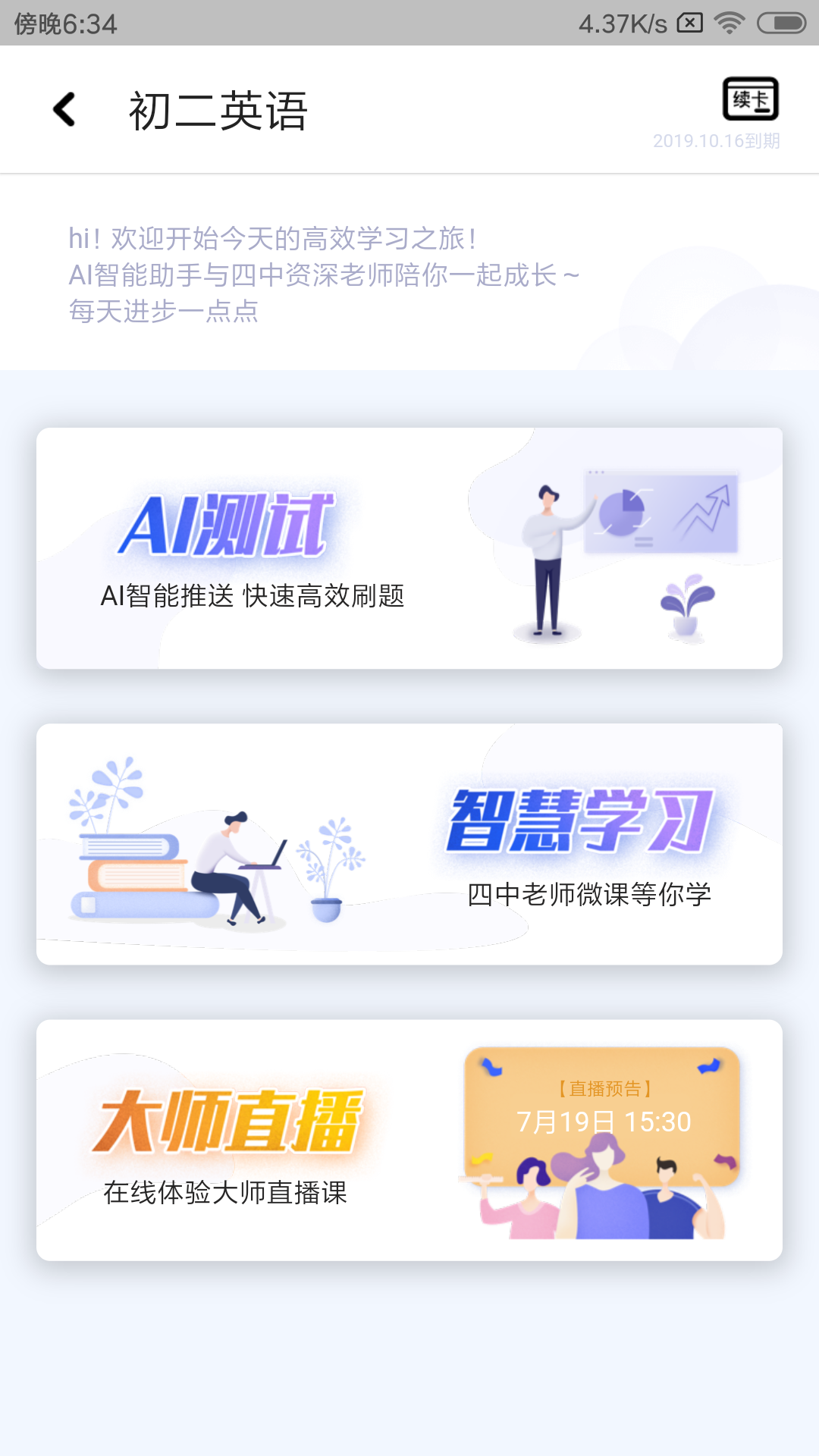Open the 大师直播 card
The height and width of the screenshot is (1456, 819).
[409, 1140]
